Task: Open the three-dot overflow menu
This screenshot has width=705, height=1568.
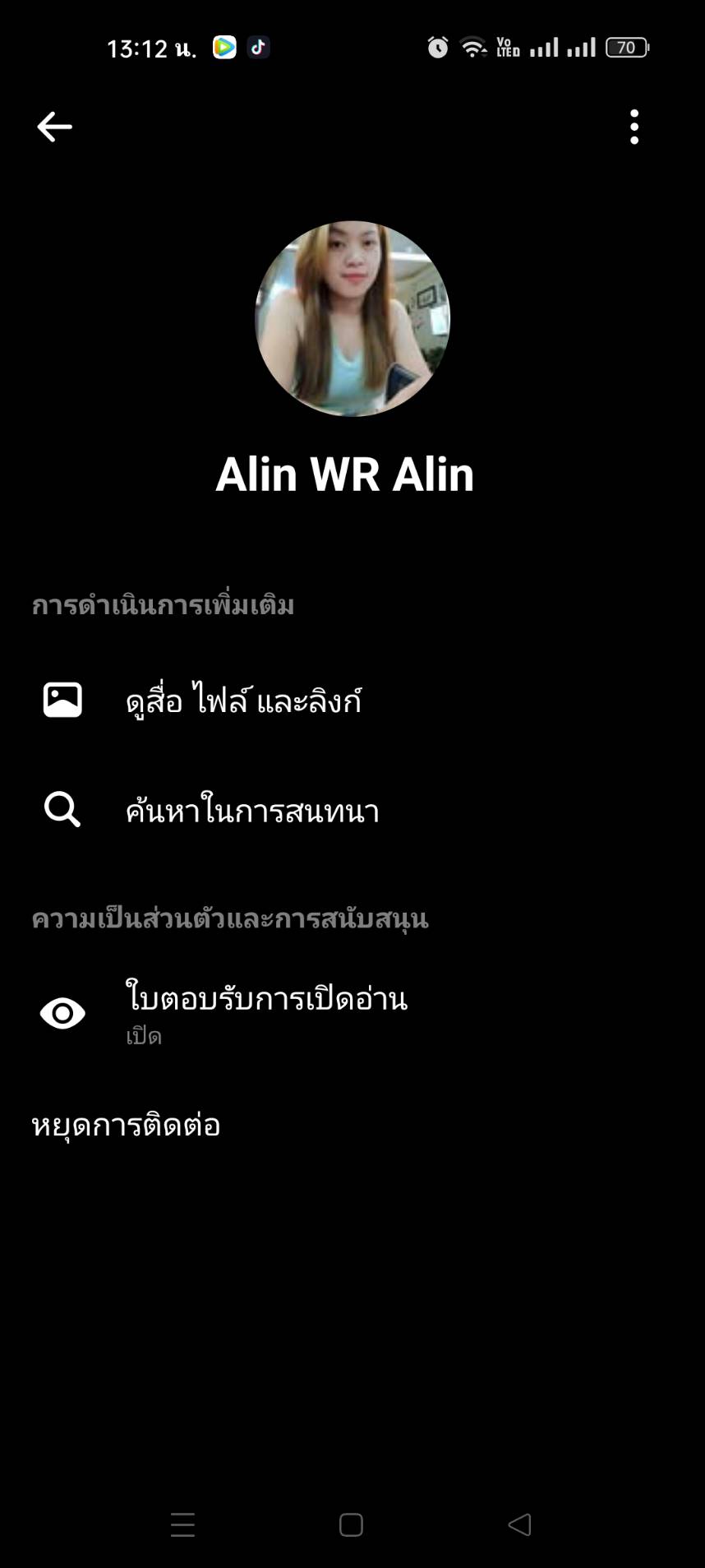Action: click(634, 127)
